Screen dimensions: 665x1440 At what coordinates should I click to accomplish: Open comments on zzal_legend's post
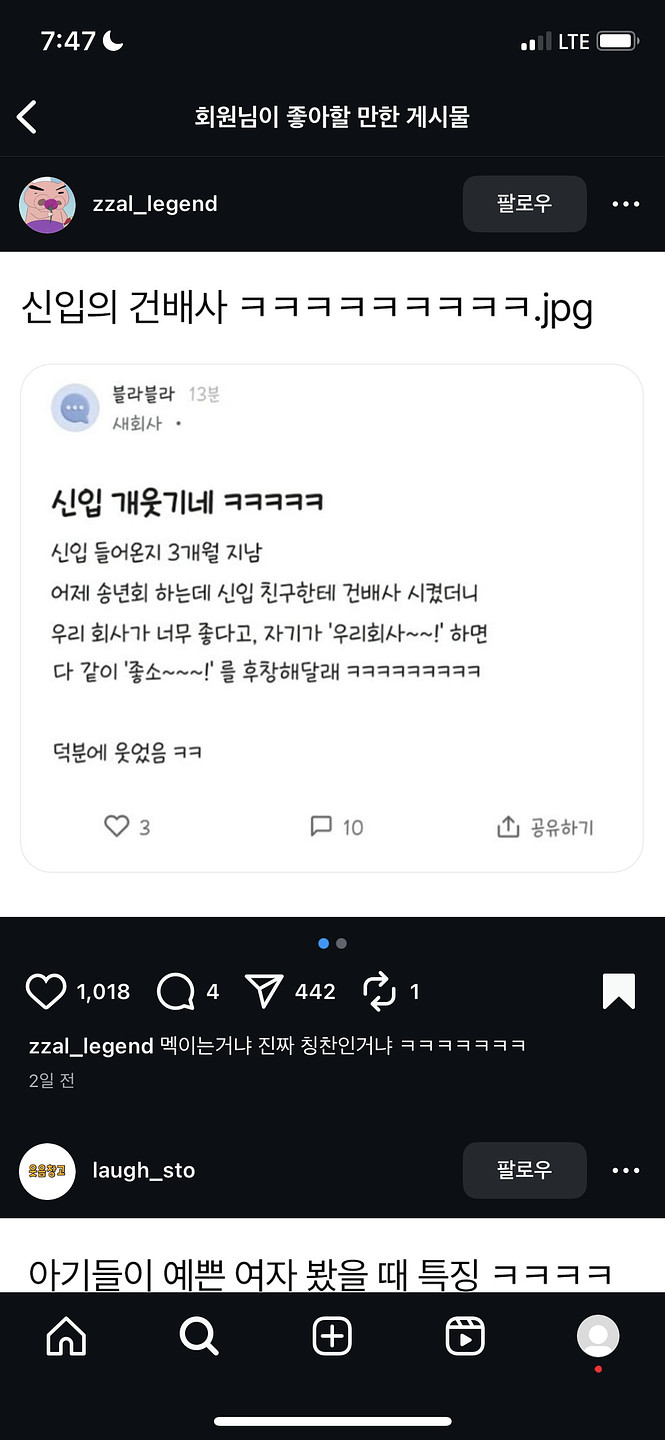tap(176, 992)
